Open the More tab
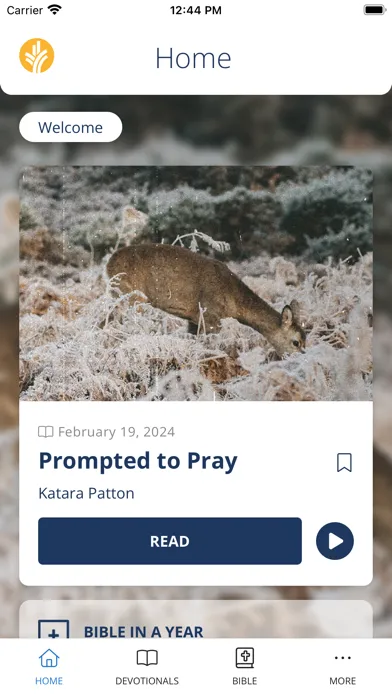The image size is (392, 696). tap(343, 667)
